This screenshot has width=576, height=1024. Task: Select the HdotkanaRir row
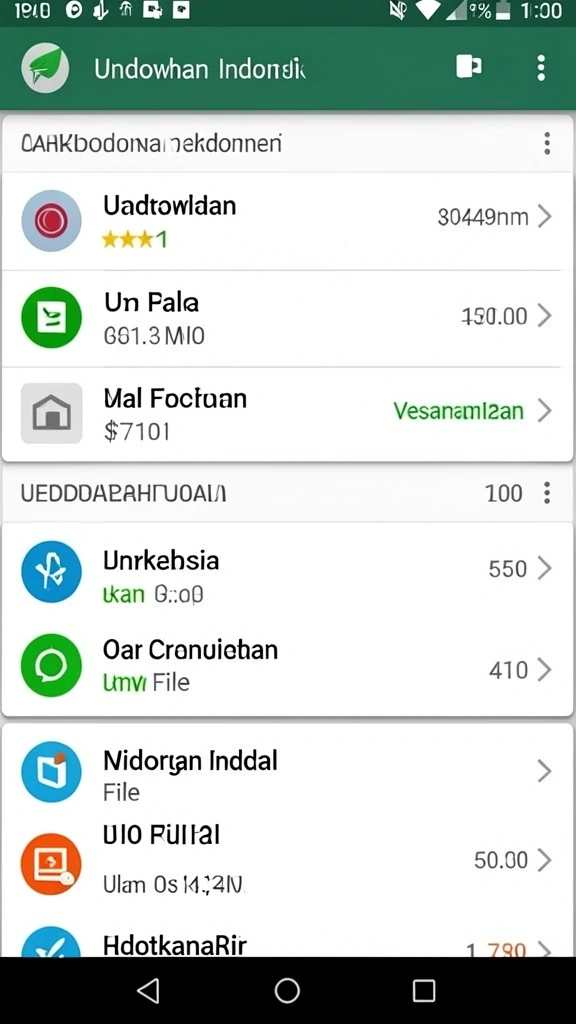[287, 939]
